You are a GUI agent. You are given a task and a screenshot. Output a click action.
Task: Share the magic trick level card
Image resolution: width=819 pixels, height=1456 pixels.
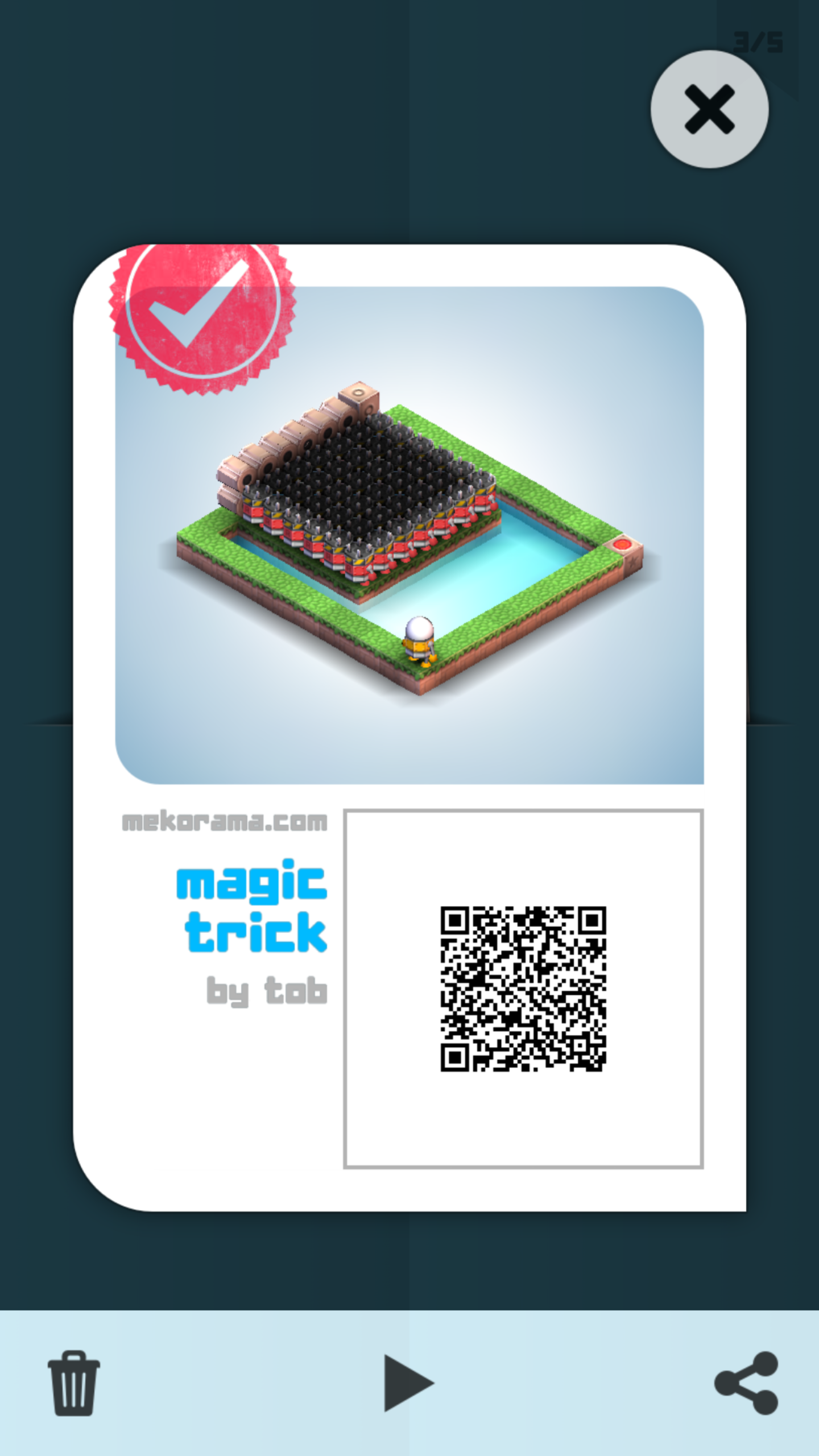click(x=746, y=1383)
